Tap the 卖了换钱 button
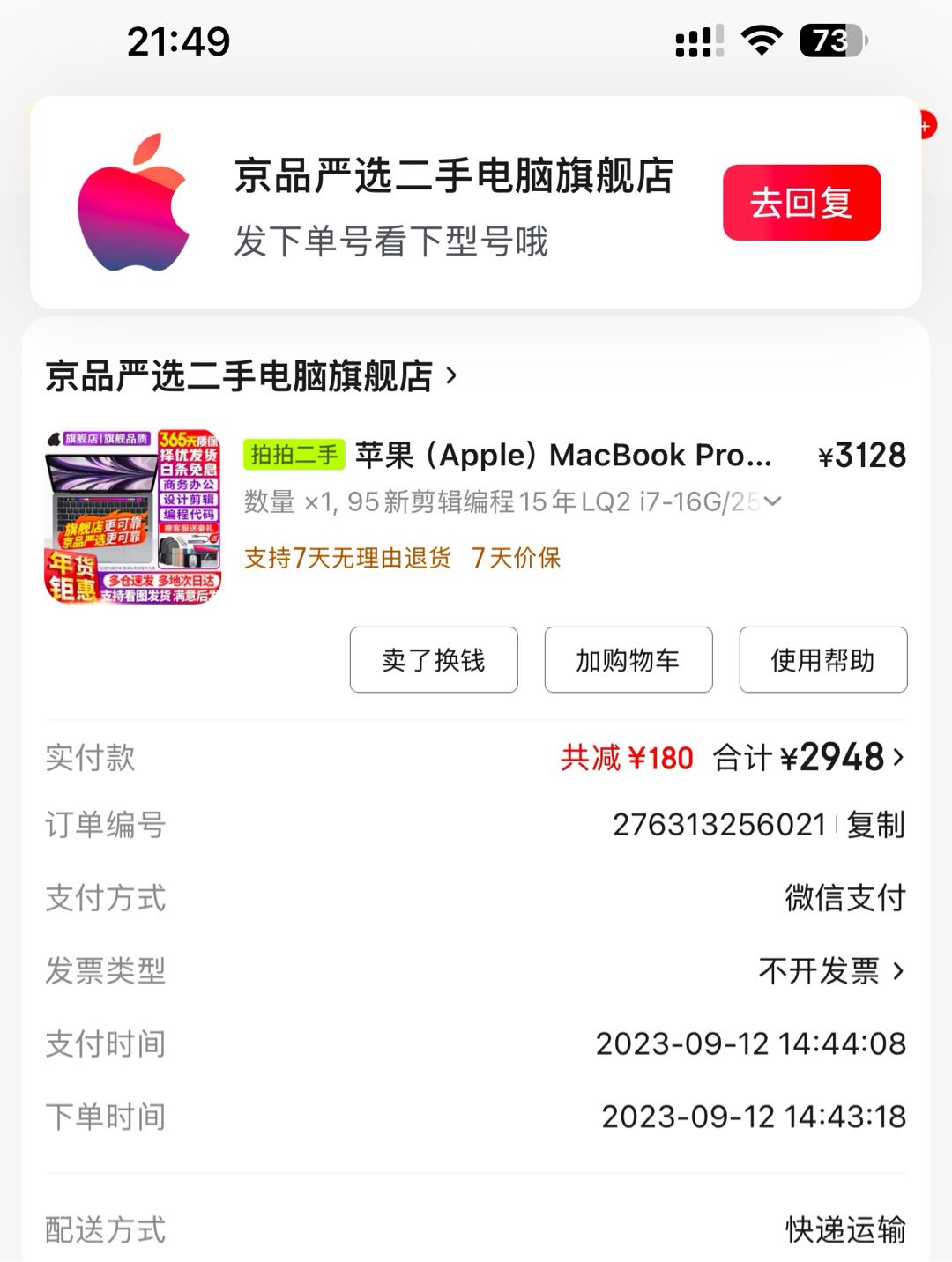The height and width of the screenshot is (1262, 952). (x=434, y=660)
